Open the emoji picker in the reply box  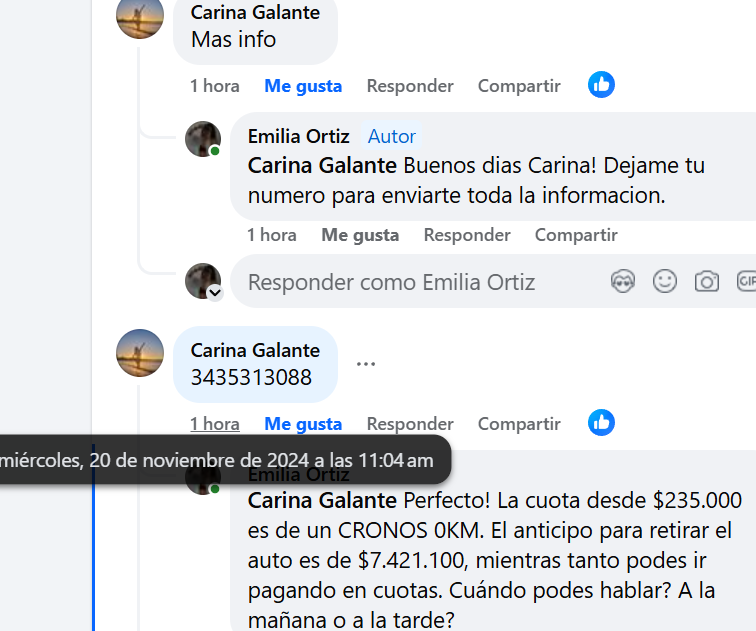[665, 282]
